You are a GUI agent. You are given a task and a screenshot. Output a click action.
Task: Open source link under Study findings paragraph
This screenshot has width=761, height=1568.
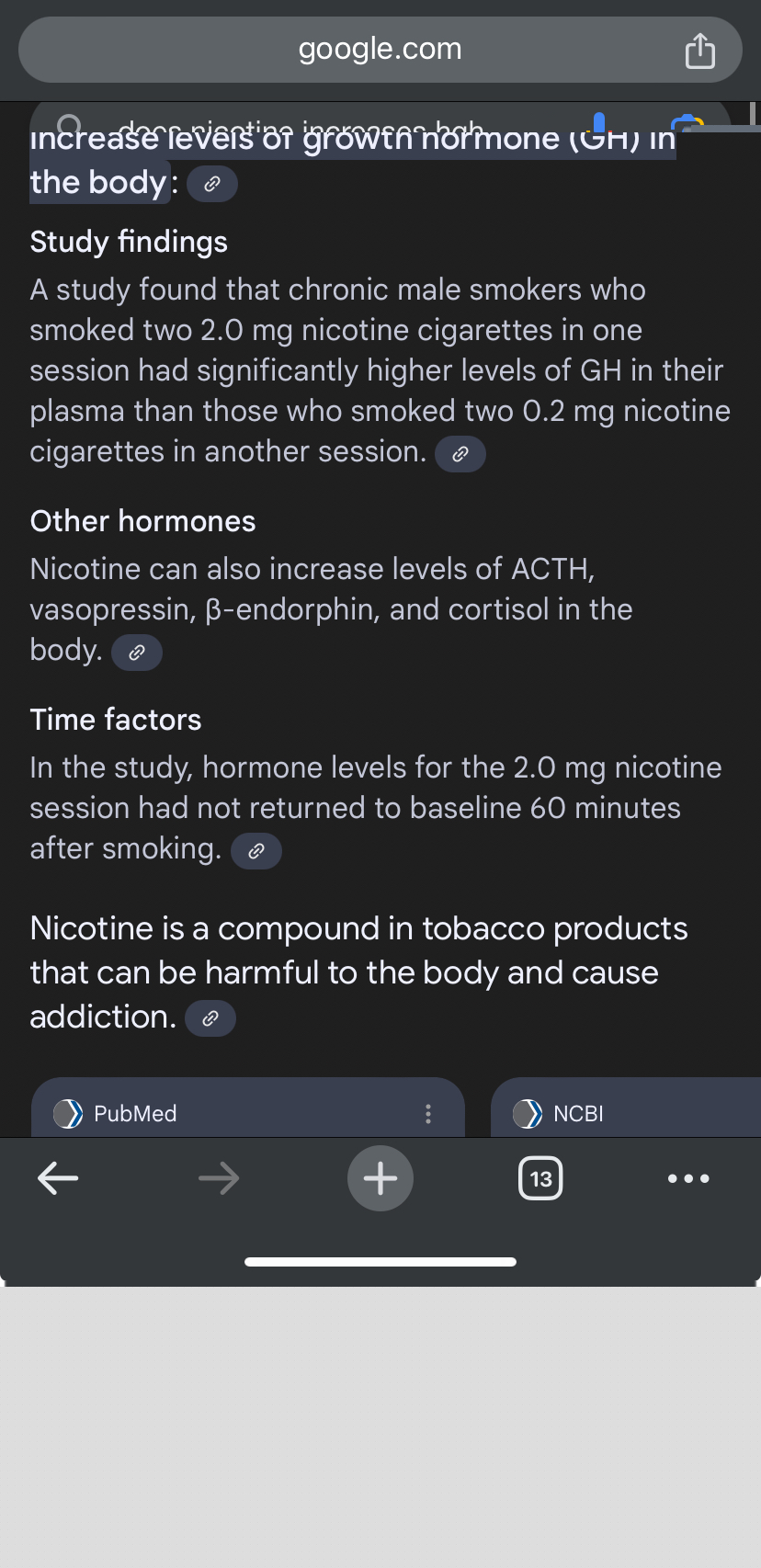pyautogui.click(x=460, y=453)
